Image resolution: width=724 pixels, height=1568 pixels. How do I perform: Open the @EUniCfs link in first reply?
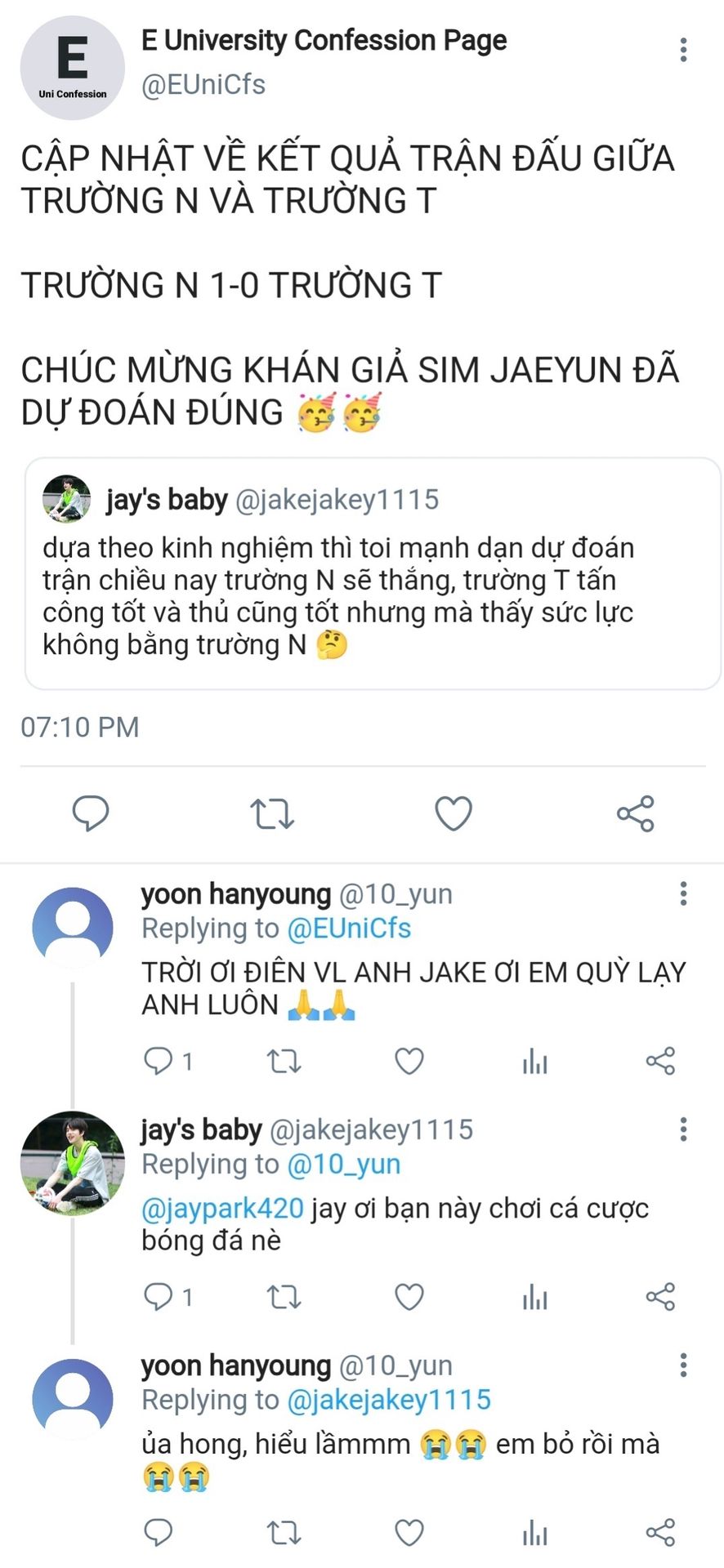(x=349, y=929)
